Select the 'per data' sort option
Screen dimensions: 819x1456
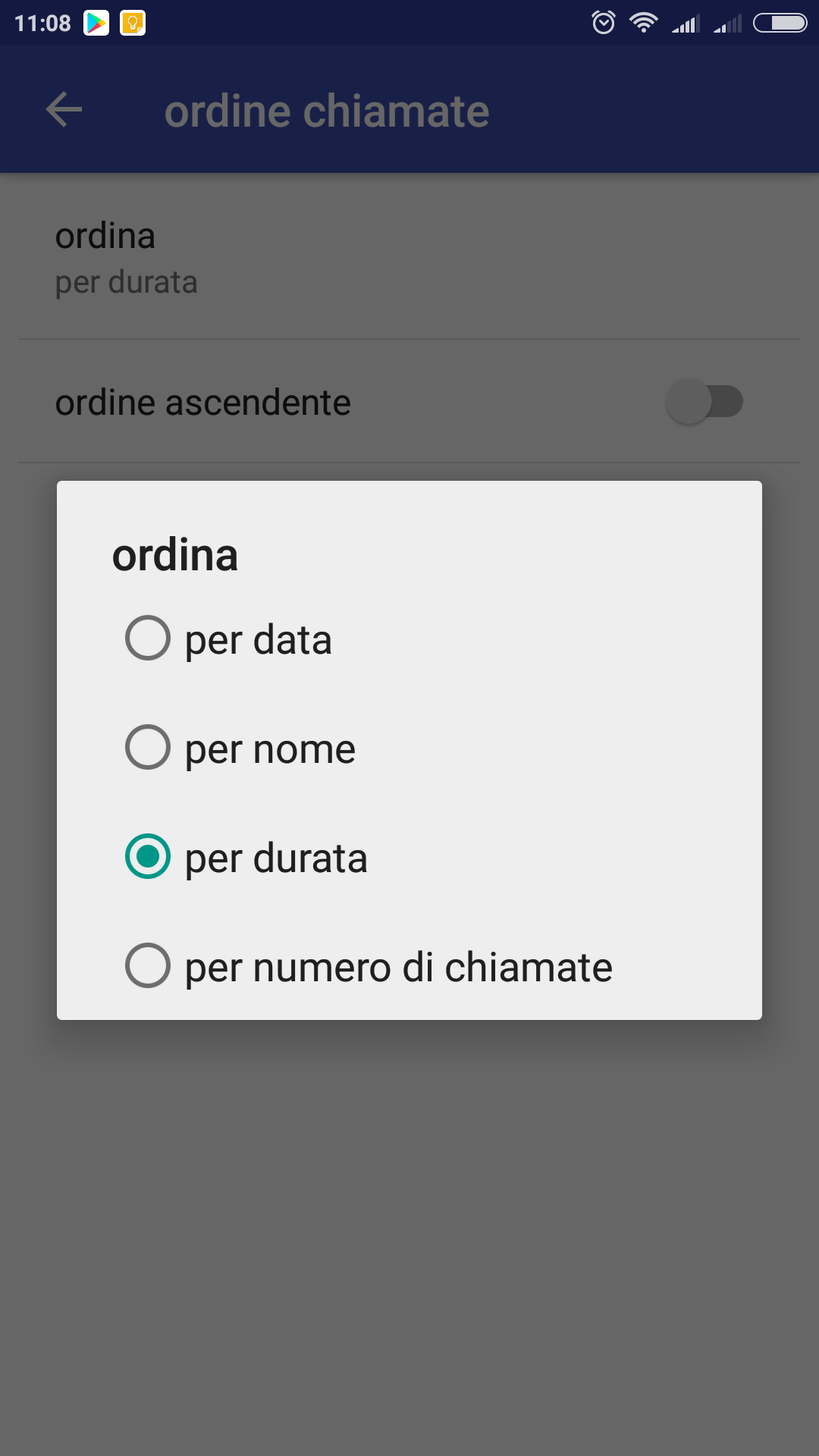pos(409,639)
